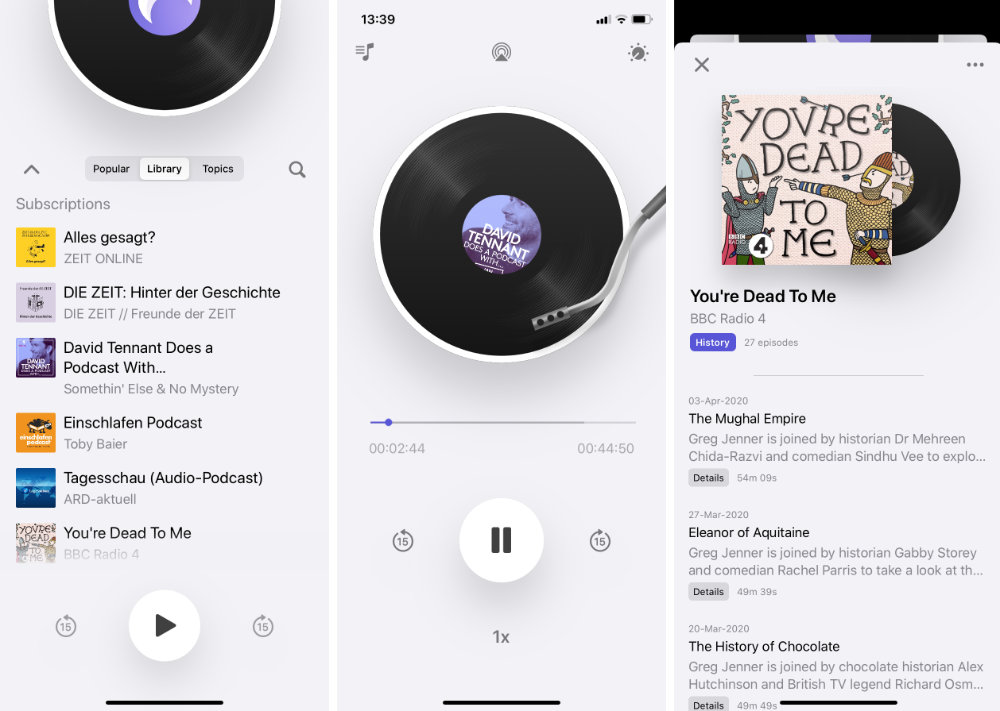Tap the History category chip
1000x711 pixels.
(712, 342)
